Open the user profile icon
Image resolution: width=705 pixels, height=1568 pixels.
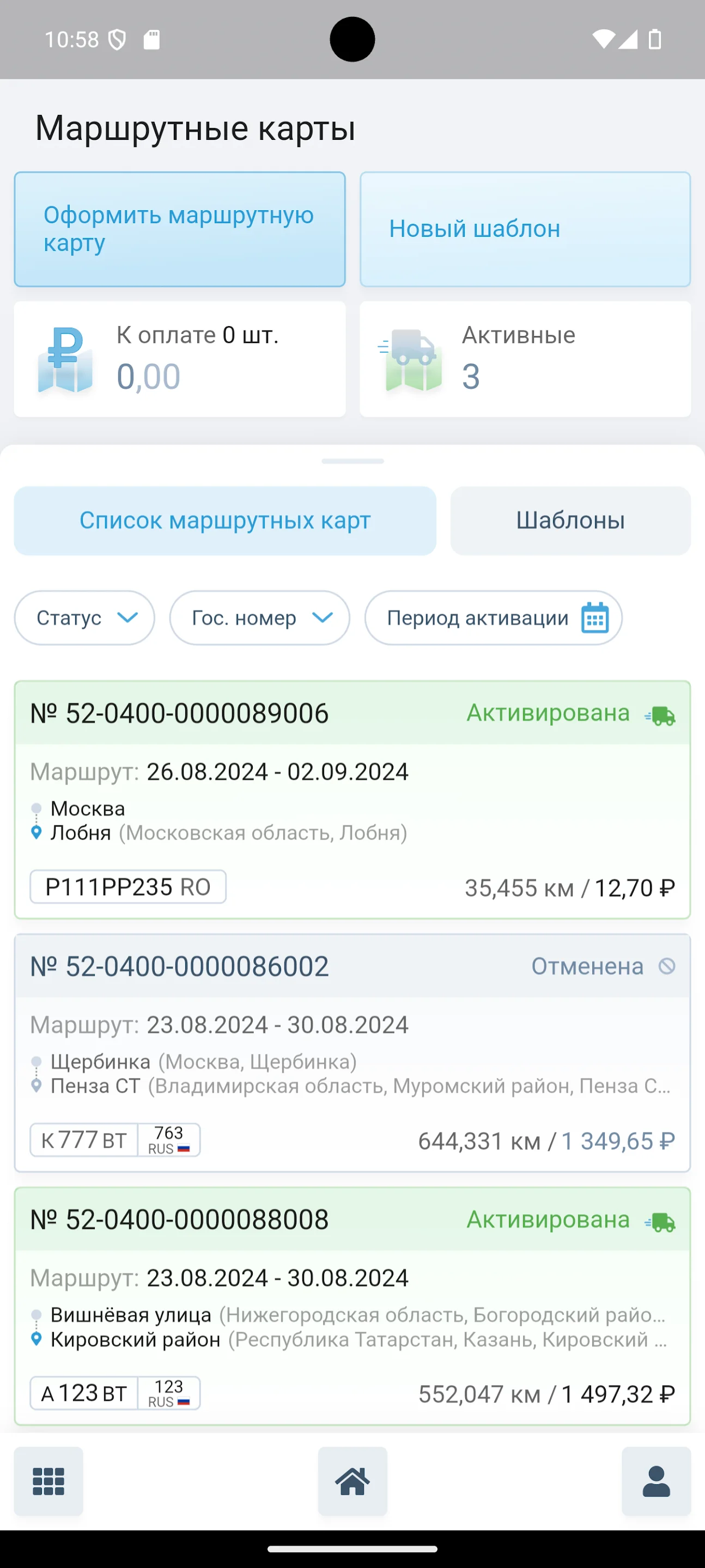pyautogui.click(x=655, y=1481)
